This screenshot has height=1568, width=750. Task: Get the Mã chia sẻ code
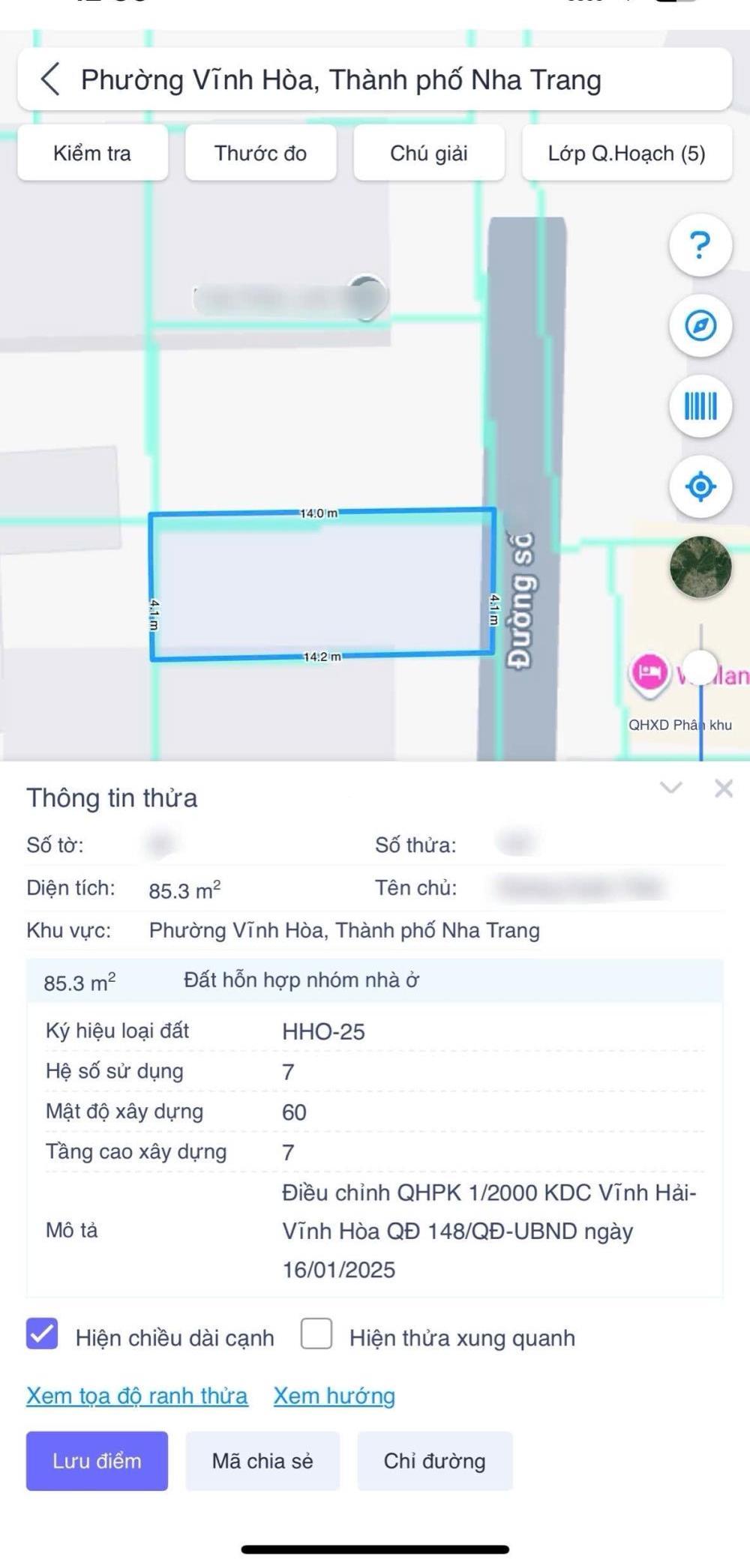(262, 1461)
